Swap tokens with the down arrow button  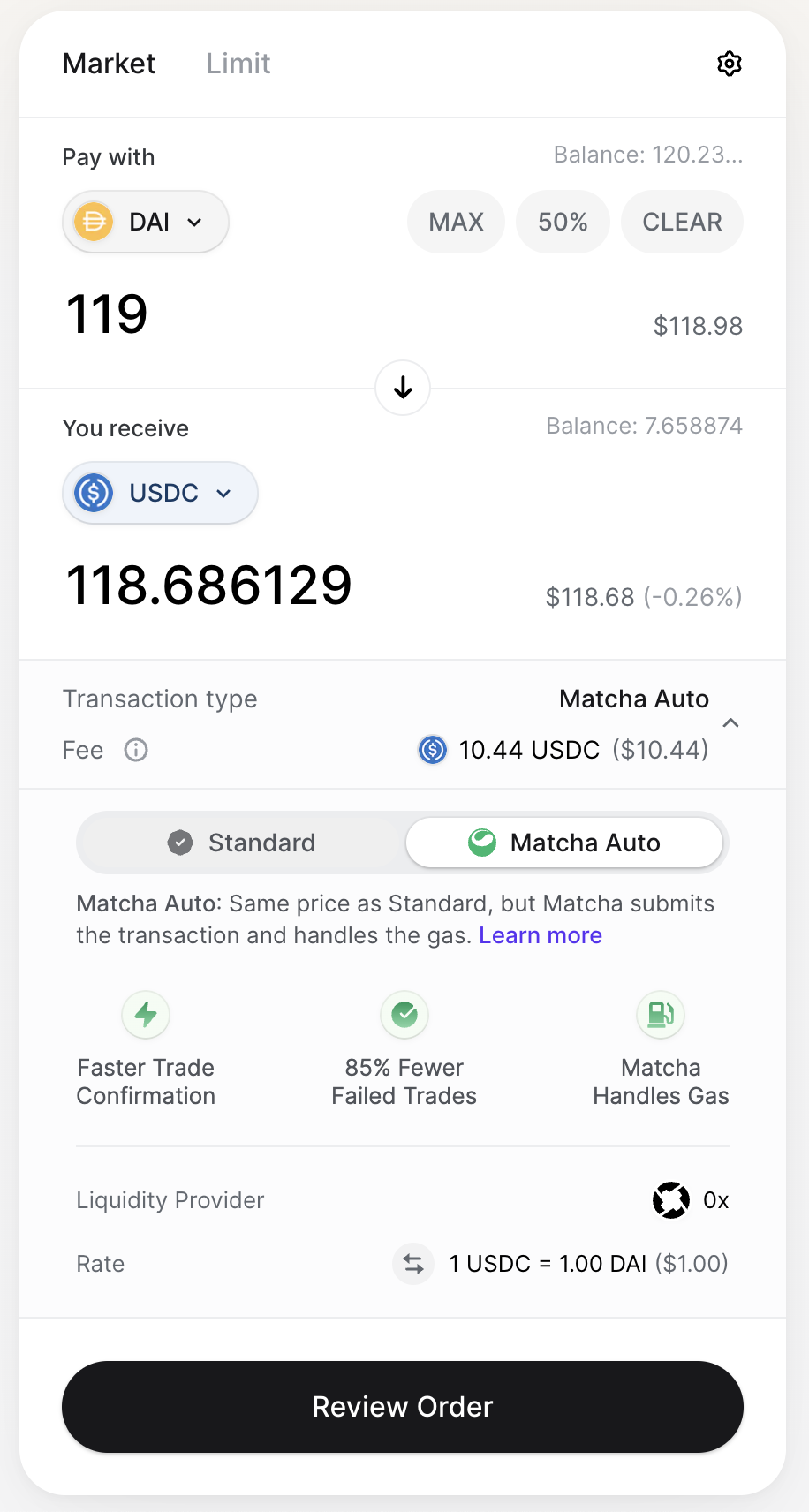[403, 388]
